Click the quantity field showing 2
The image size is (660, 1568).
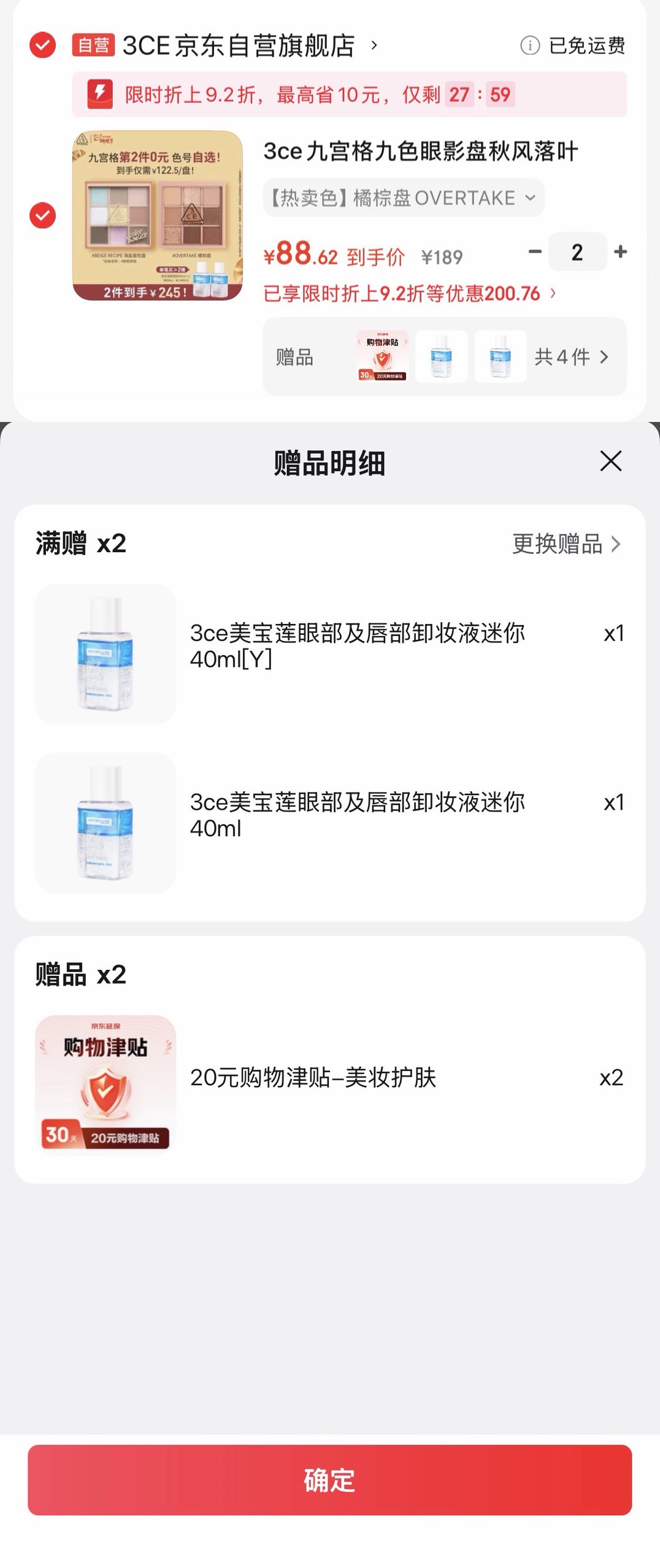point(577,252)
